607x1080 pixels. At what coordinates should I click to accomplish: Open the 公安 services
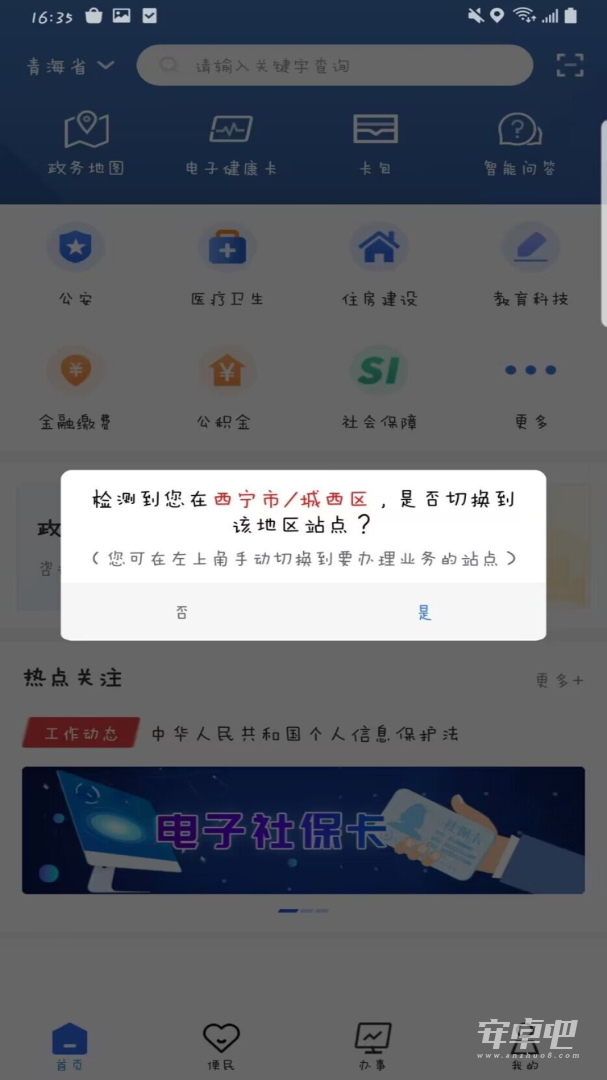(x=76, y=264)
